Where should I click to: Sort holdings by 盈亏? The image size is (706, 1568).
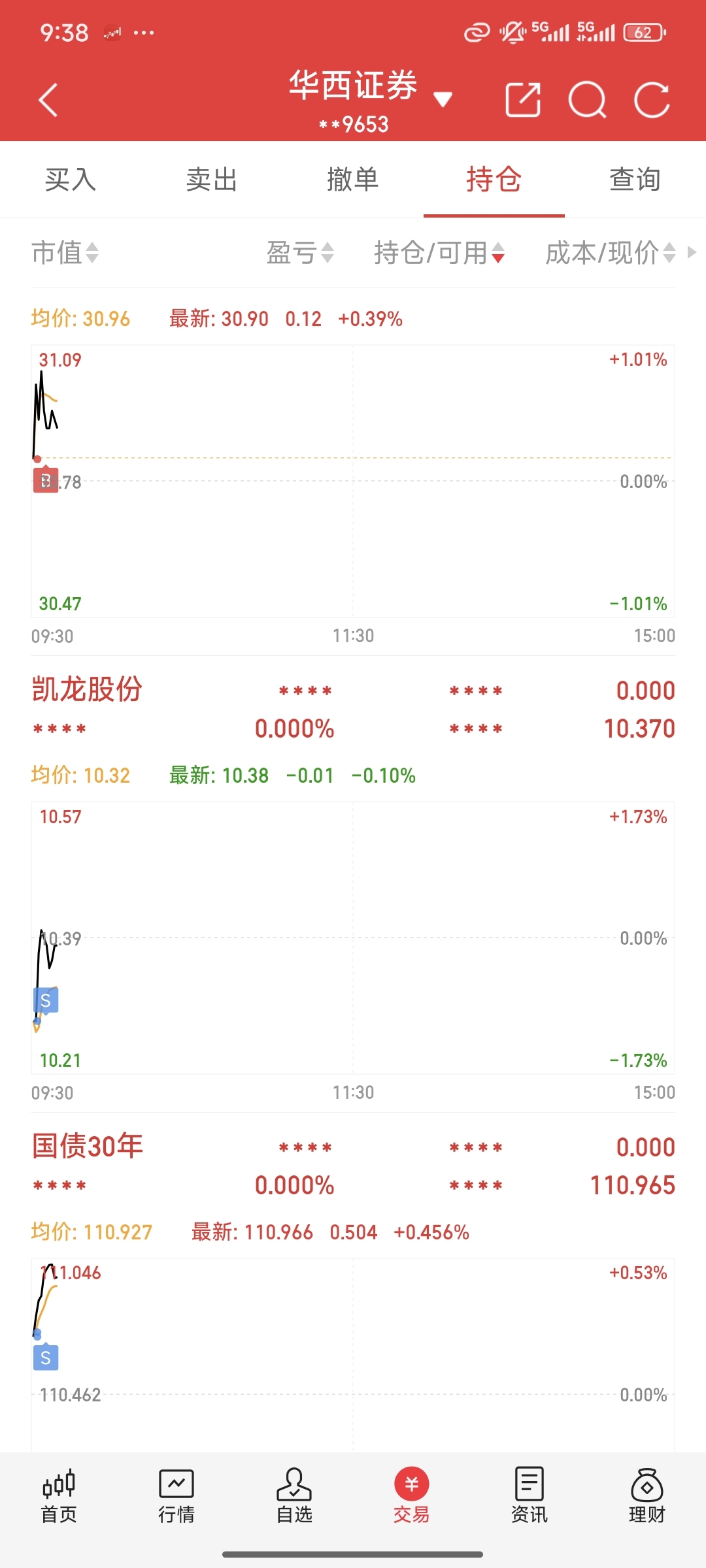[300, 253]
